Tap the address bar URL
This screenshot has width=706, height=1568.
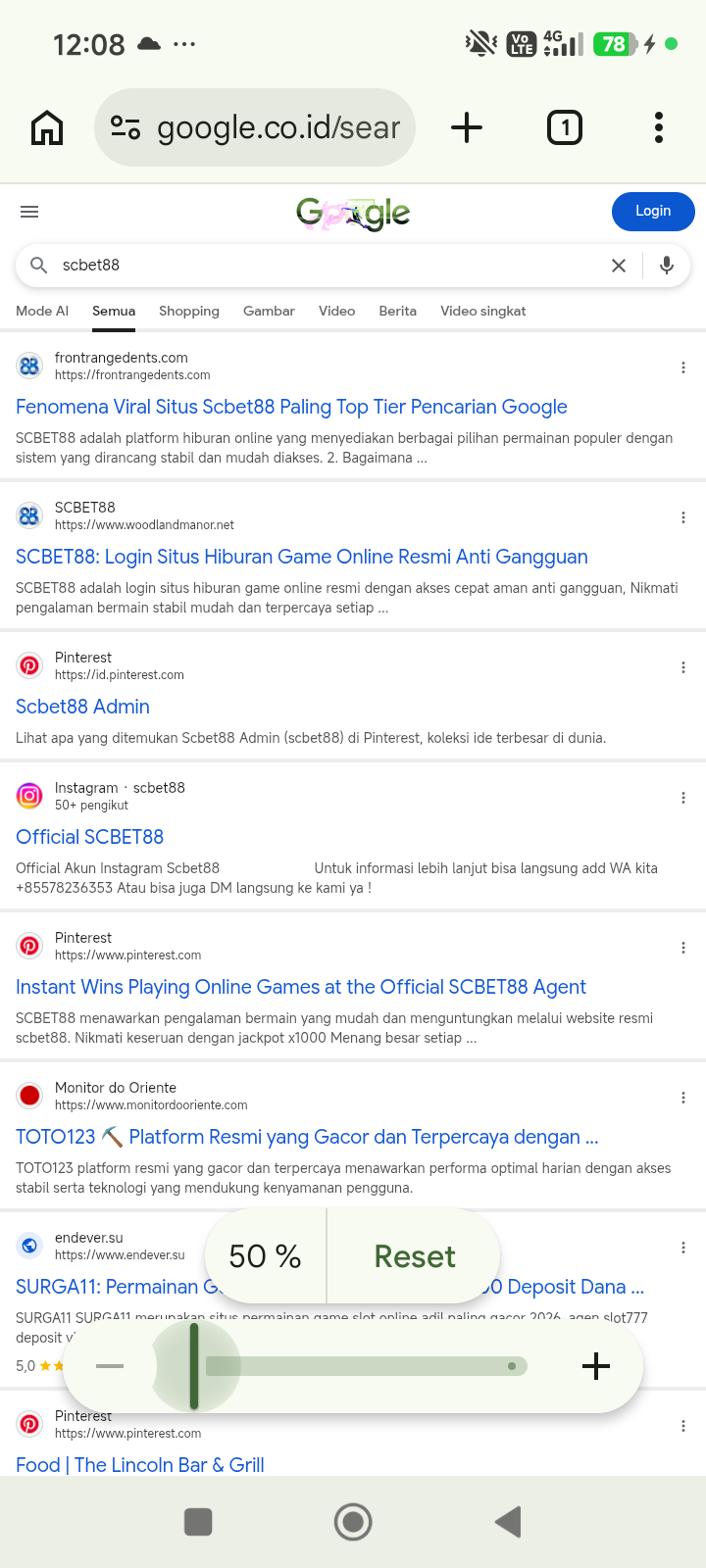[x=278, y=127]
